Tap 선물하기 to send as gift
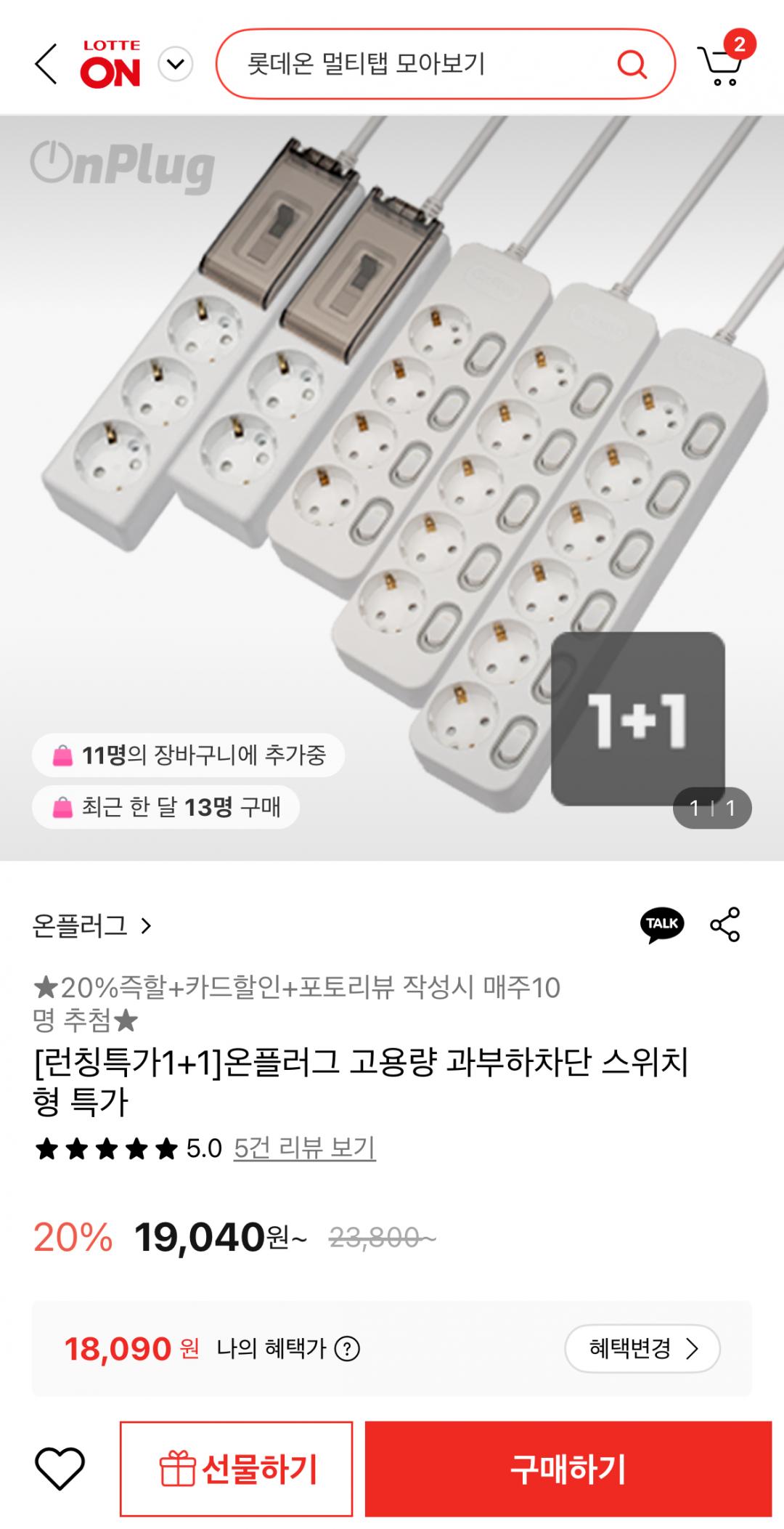 (x=237, y=1469)
